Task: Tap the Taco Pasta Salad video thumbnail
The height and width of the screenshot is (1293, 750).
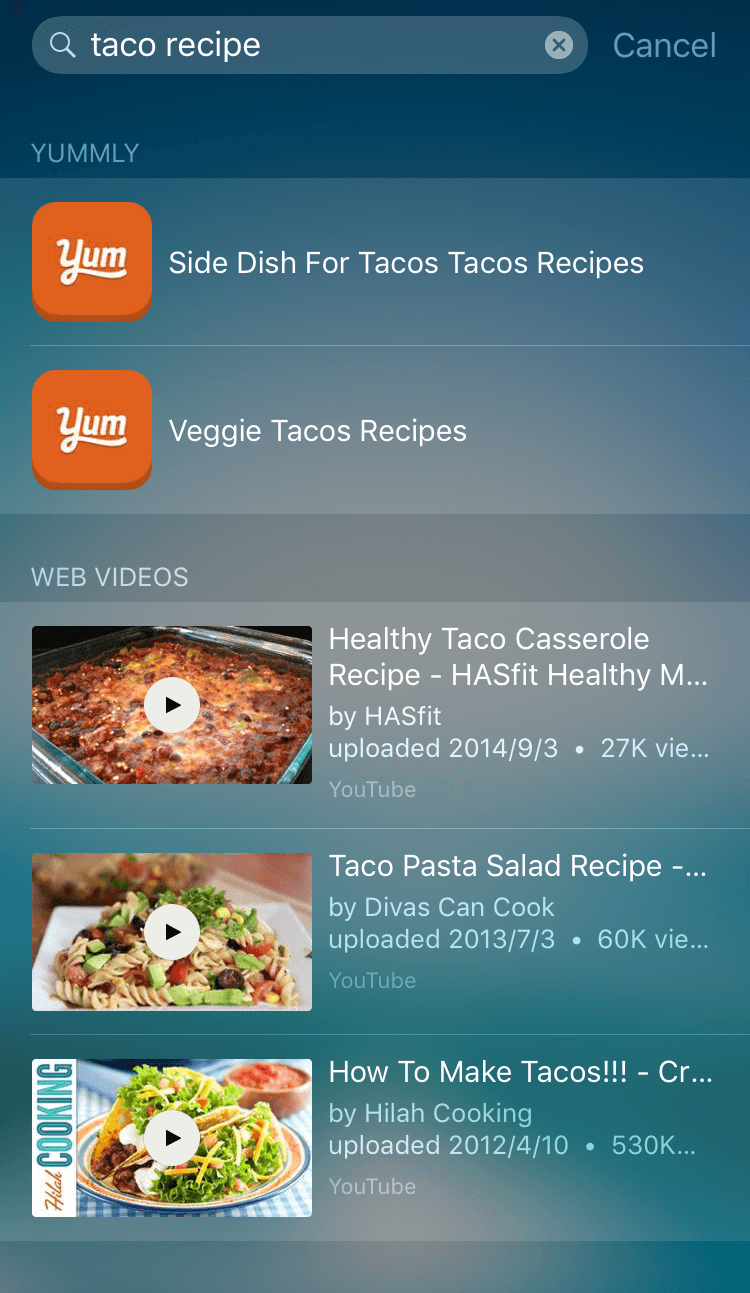Action: pos(171,932)
